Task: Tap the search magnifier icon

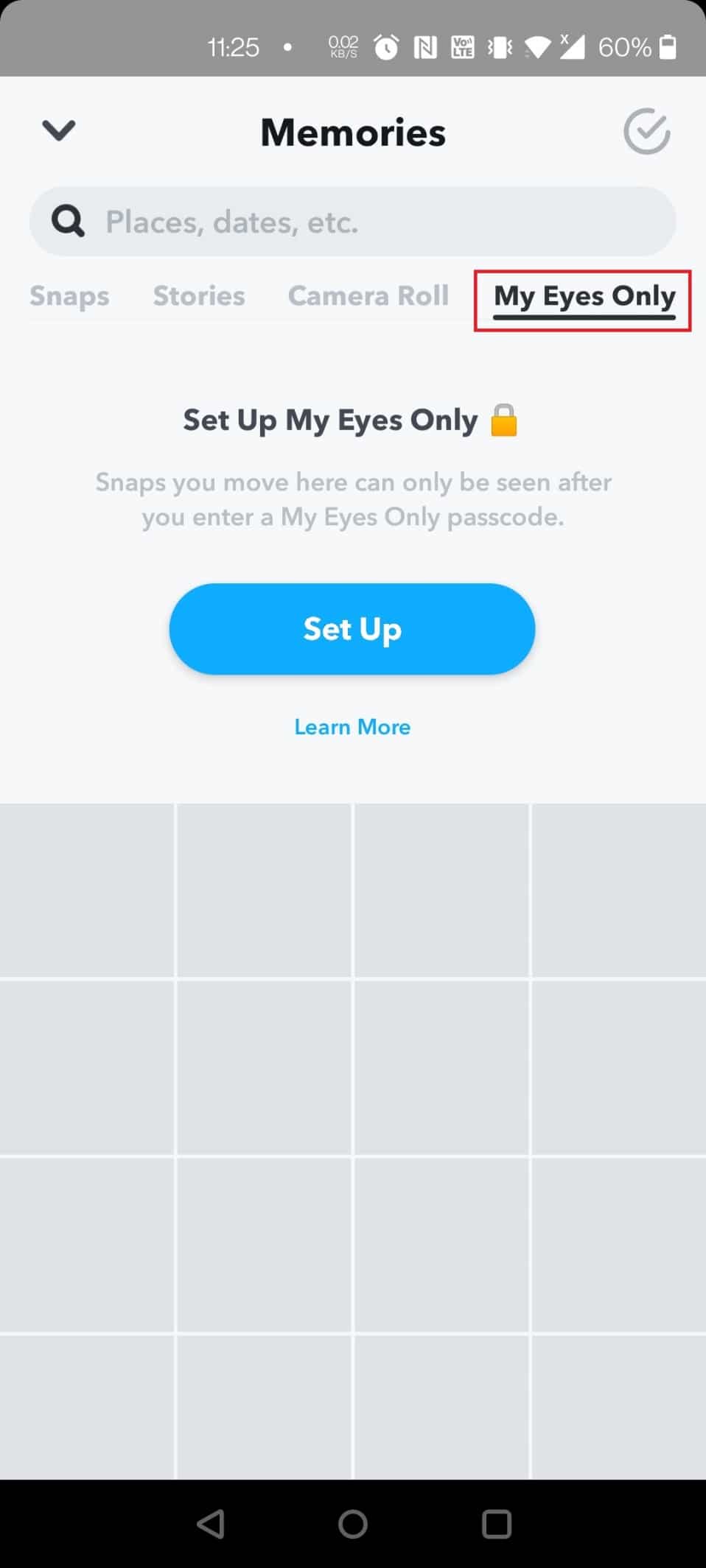Action: click(x=66, y=221)
